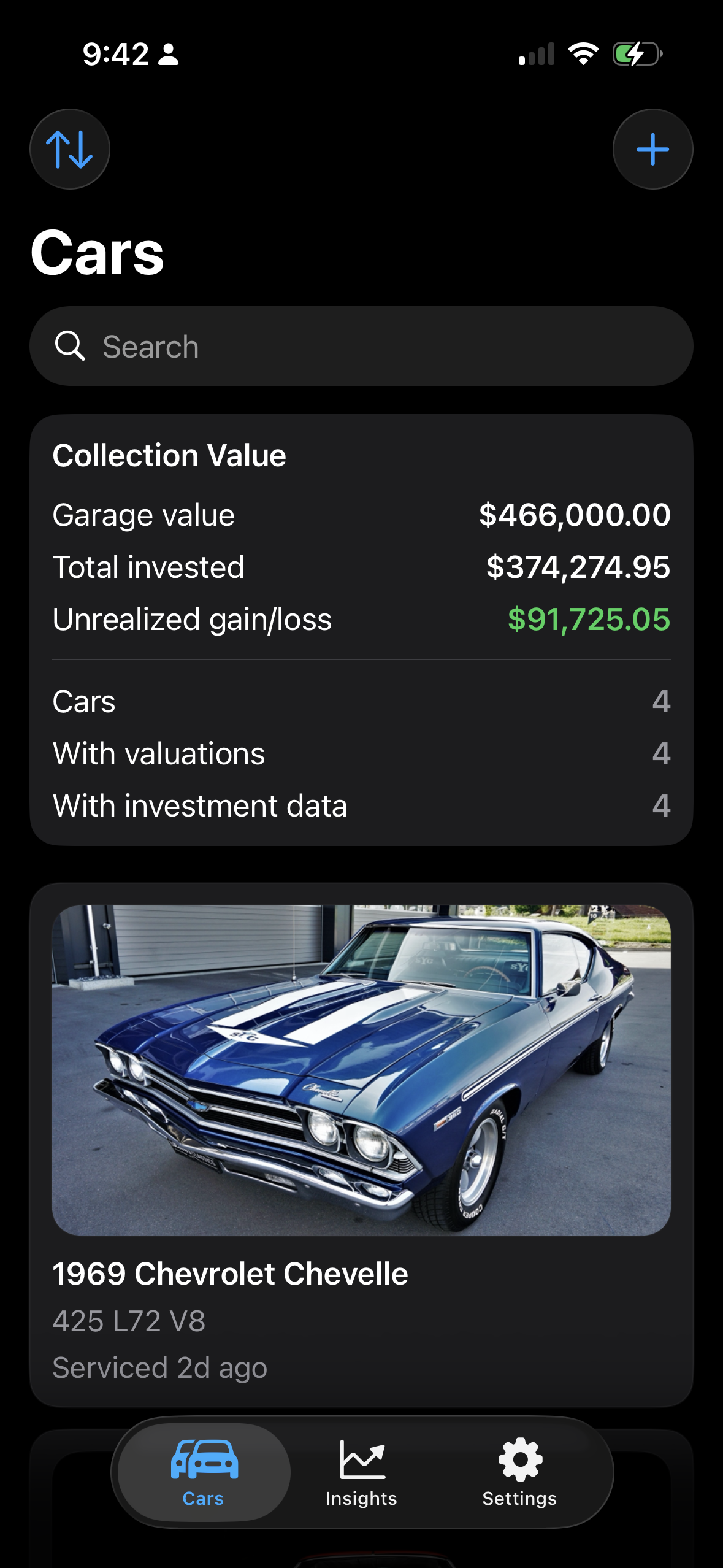Open the sort order options
Image resolution: width=723 pixels, height=1568 pixels.
pos(69,149)
